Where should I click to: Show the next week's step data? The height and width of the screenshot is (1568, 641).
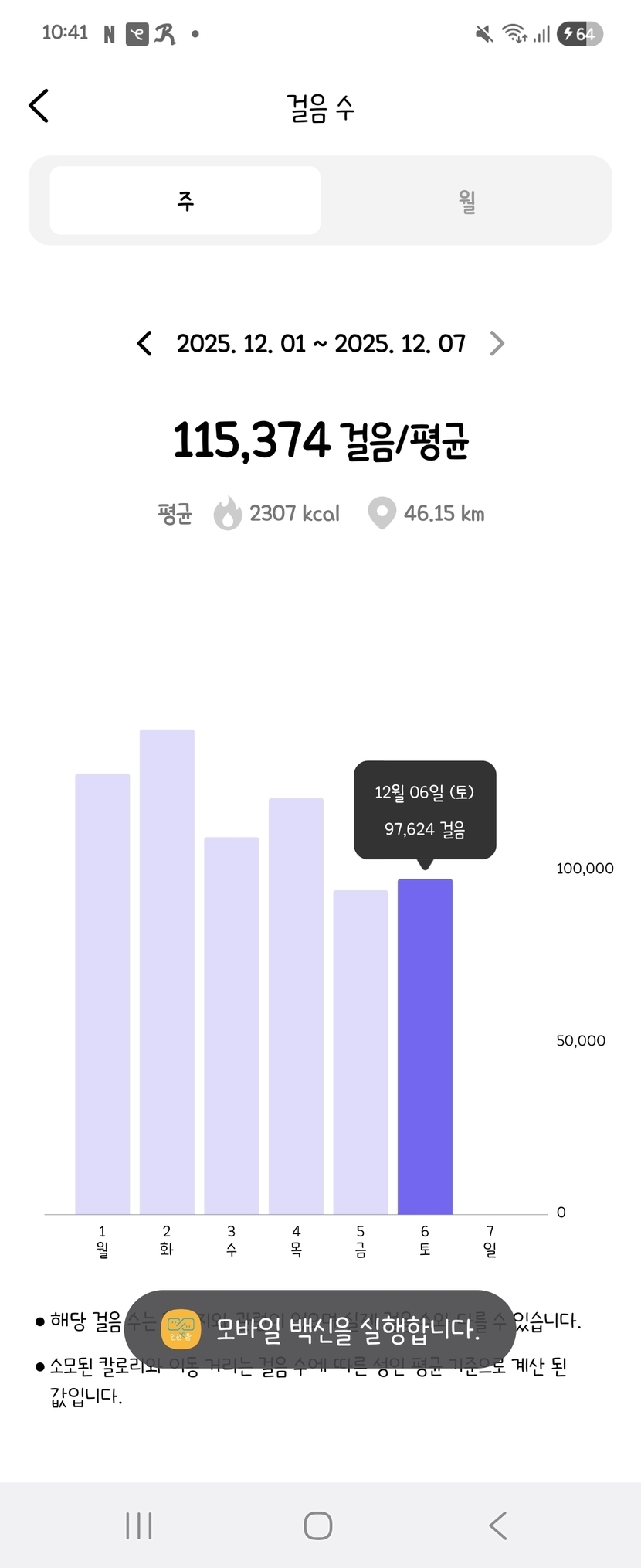pyautogui.click(x=497, y=343)
